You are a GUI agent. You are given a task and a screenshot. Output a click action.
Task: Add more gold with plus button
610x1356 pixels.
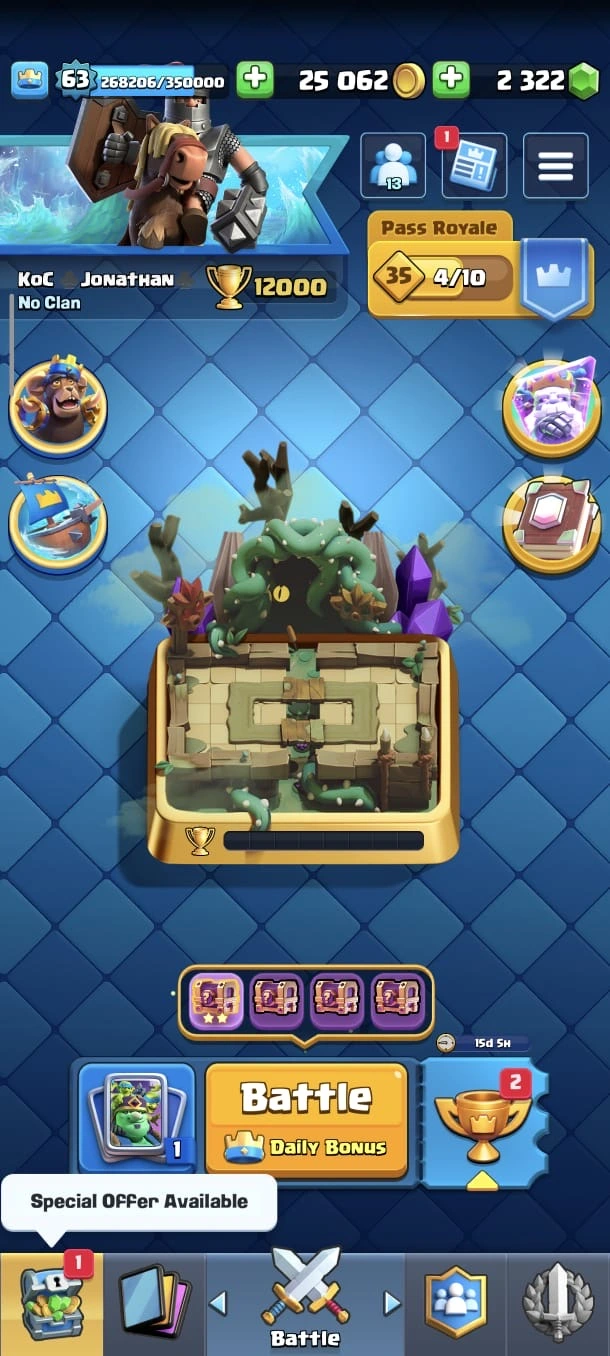pyautogui.click(x=255, y=80)
